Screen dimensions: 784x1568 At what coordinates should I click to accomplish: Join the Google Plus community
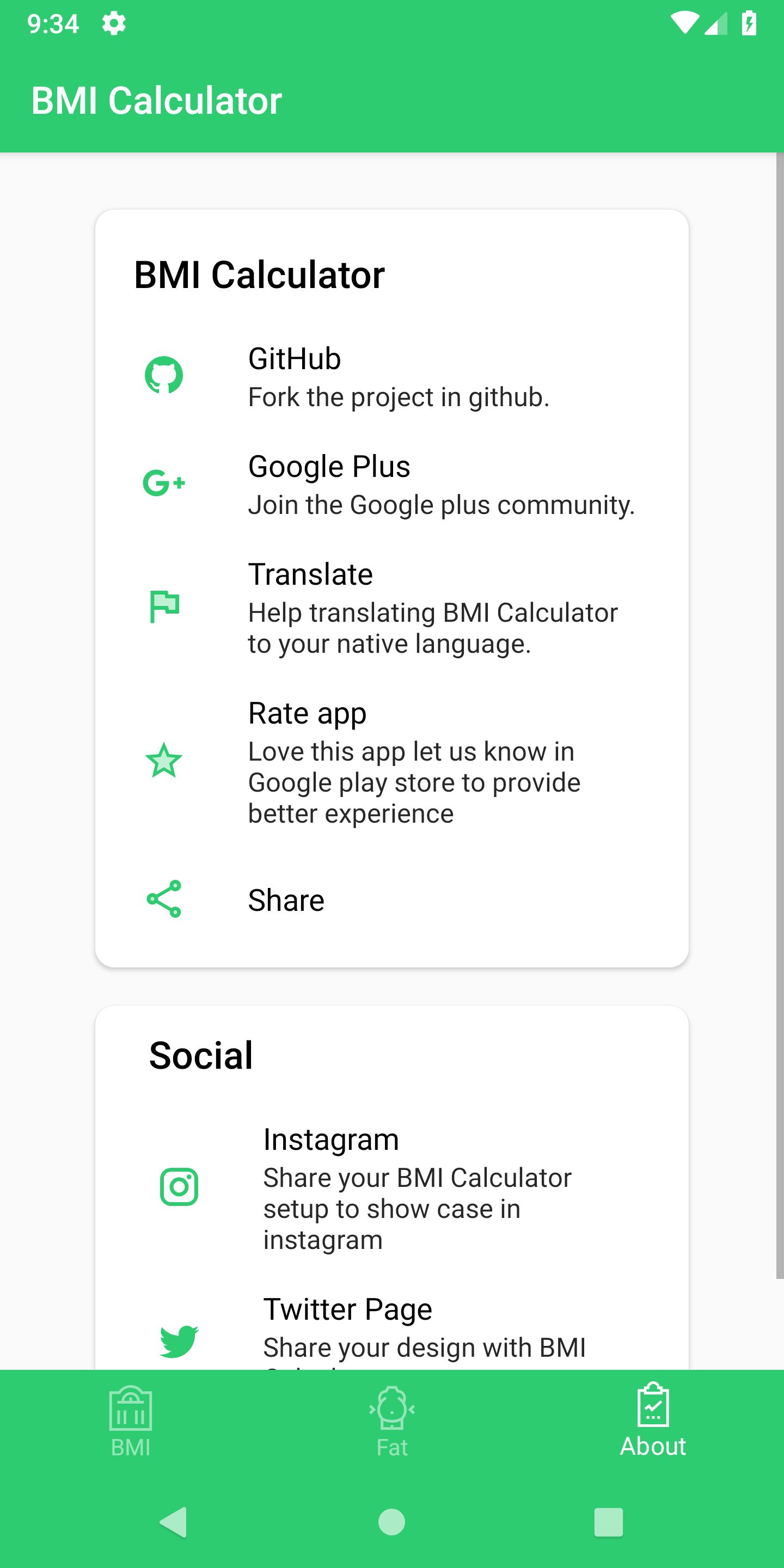[391, 485]
